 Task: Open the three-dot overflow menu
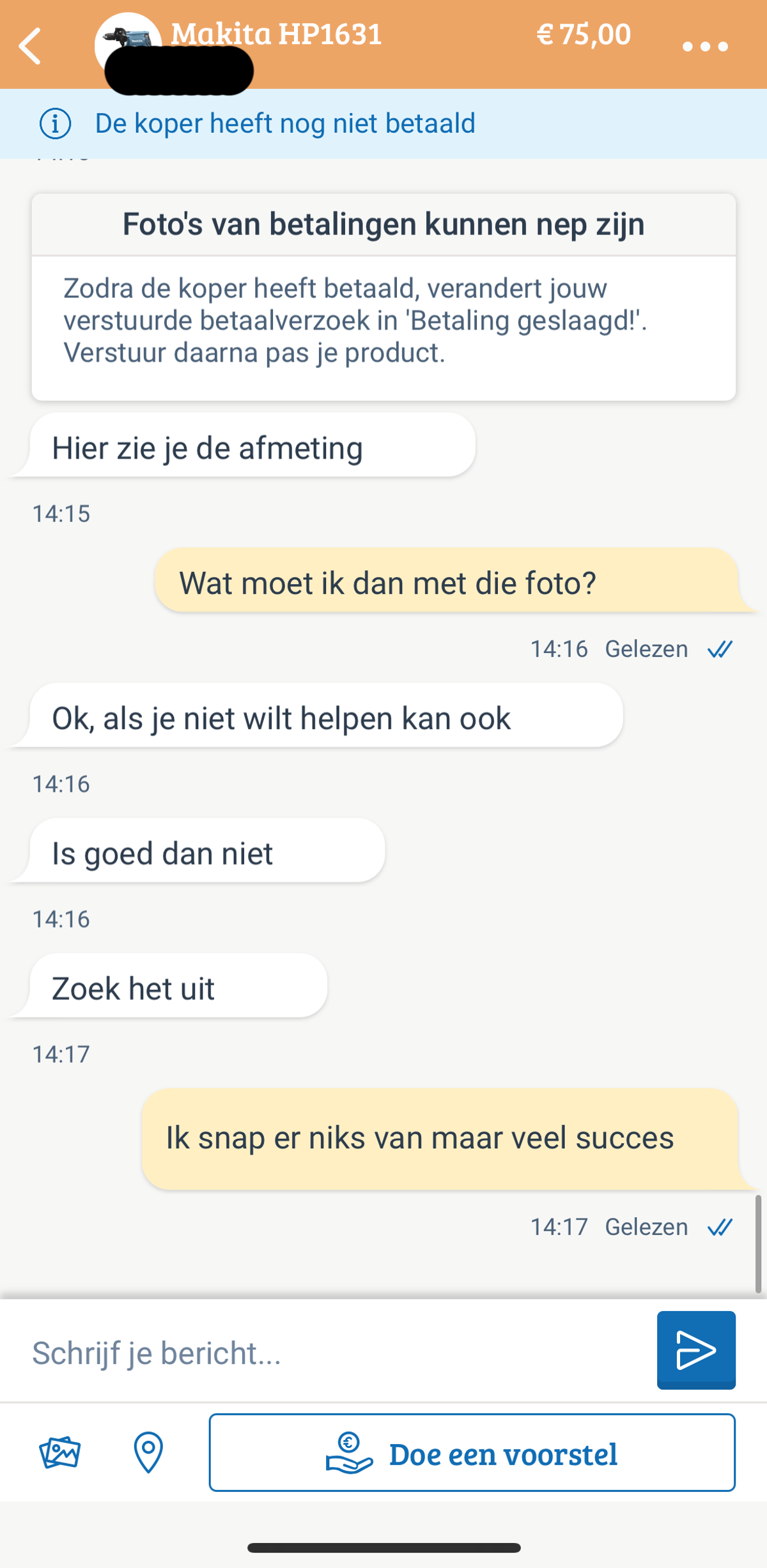pyautogui.click(x=704, y=47)
